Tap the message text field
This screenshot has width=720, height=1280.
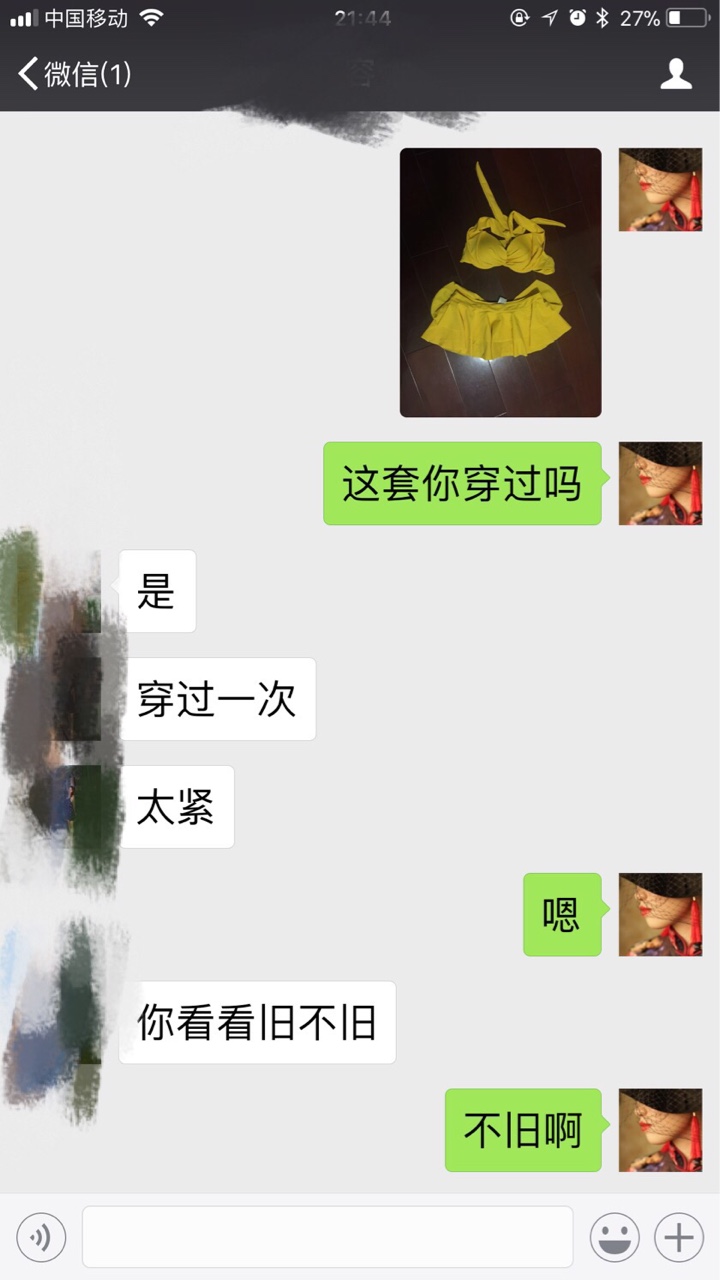click(x=328, y=1237)
